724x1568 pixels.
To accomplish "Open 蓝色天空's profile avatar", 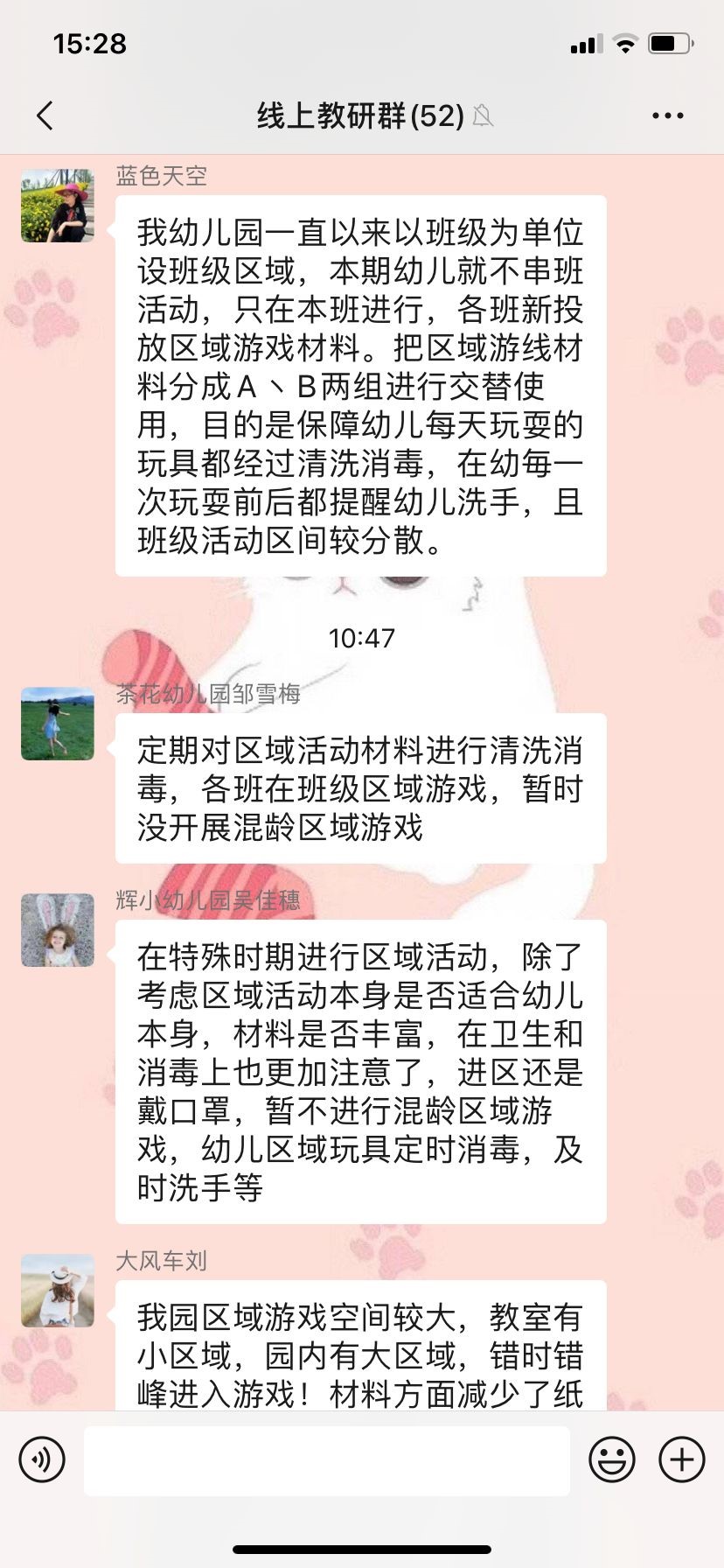I will click(x=58, y=206).
